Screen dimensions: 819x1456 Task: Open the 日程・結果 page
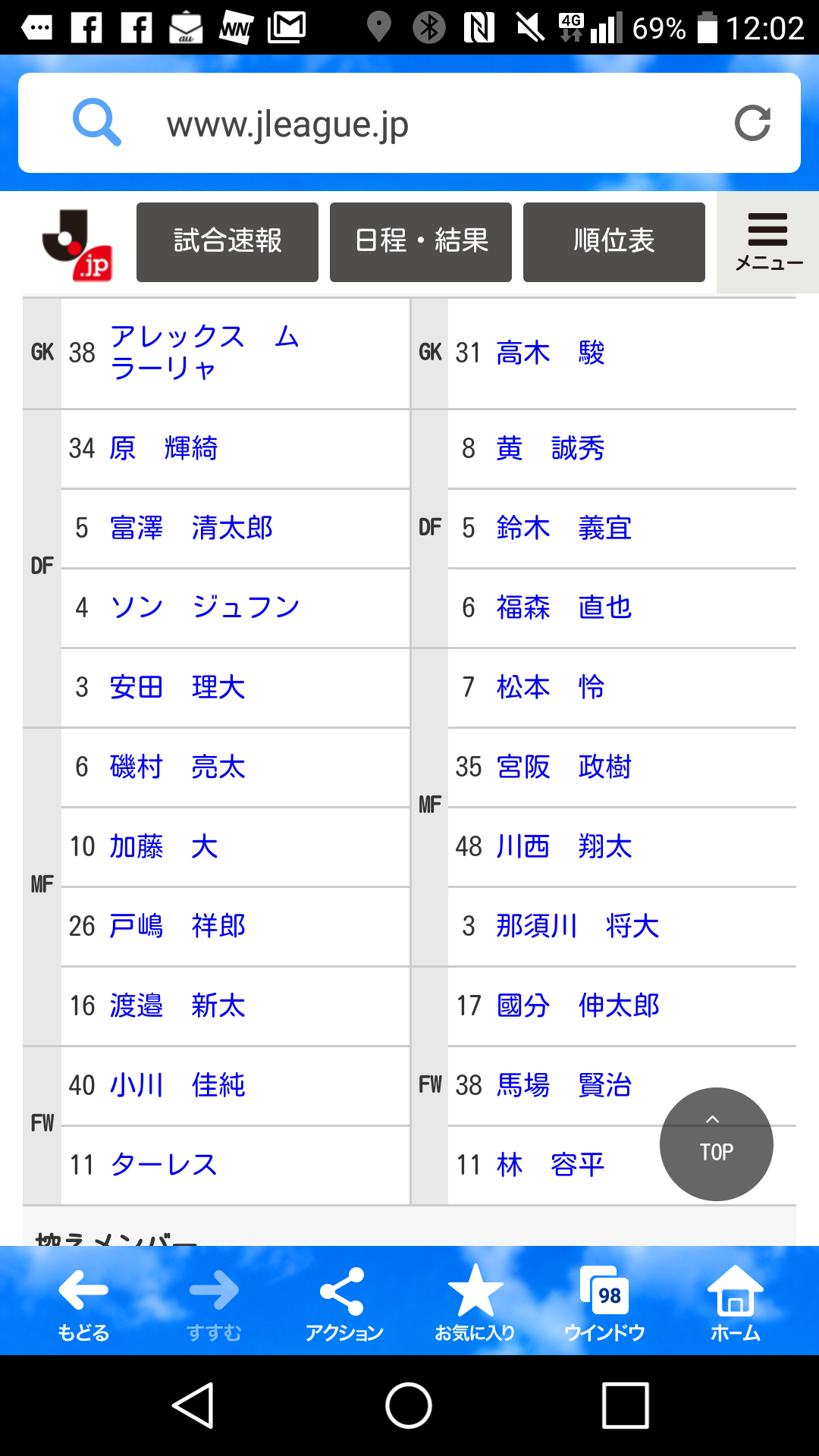421,242
